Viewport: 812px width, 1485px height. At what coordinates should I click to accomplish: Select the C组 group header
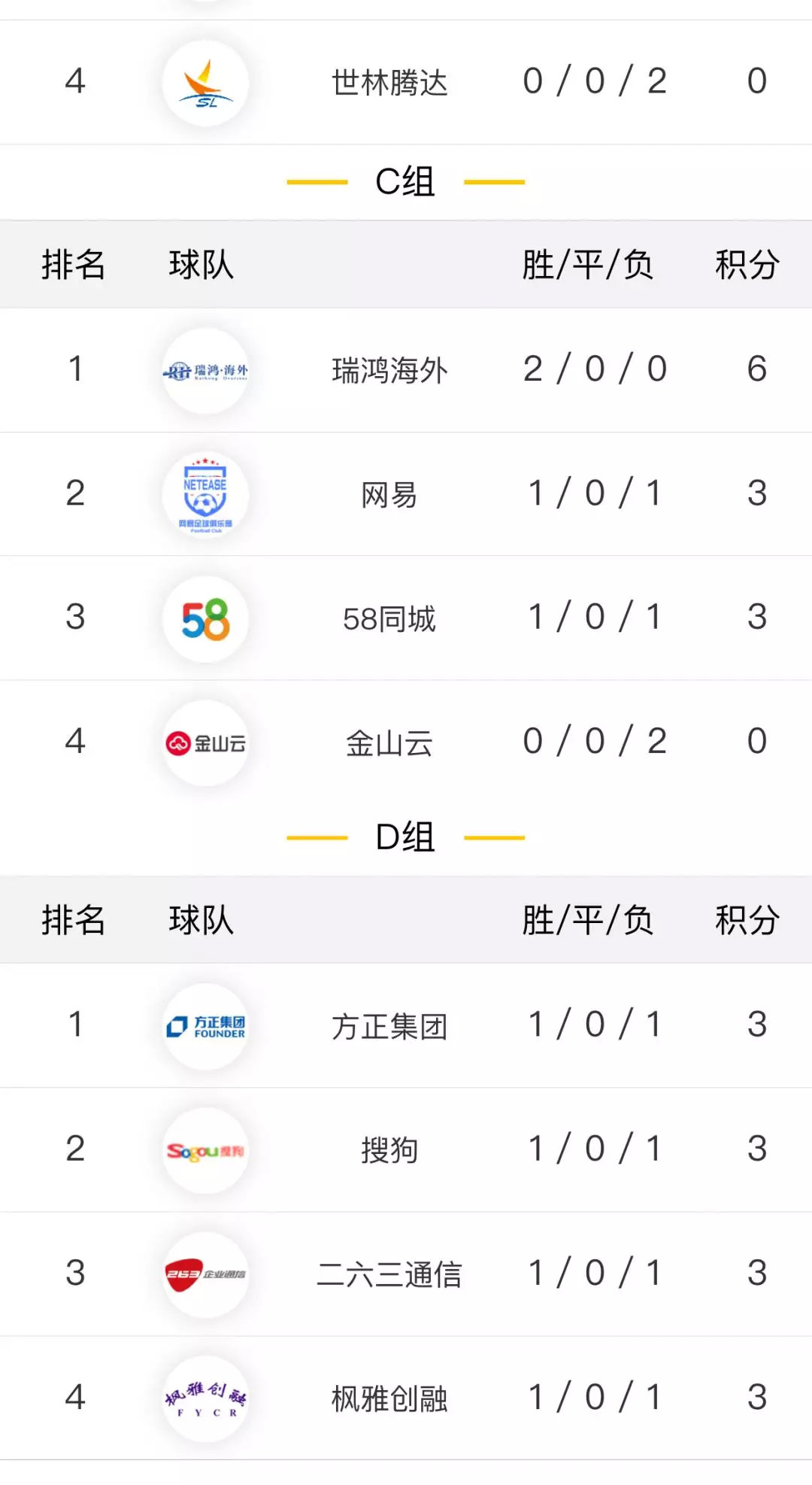(406, 181)
